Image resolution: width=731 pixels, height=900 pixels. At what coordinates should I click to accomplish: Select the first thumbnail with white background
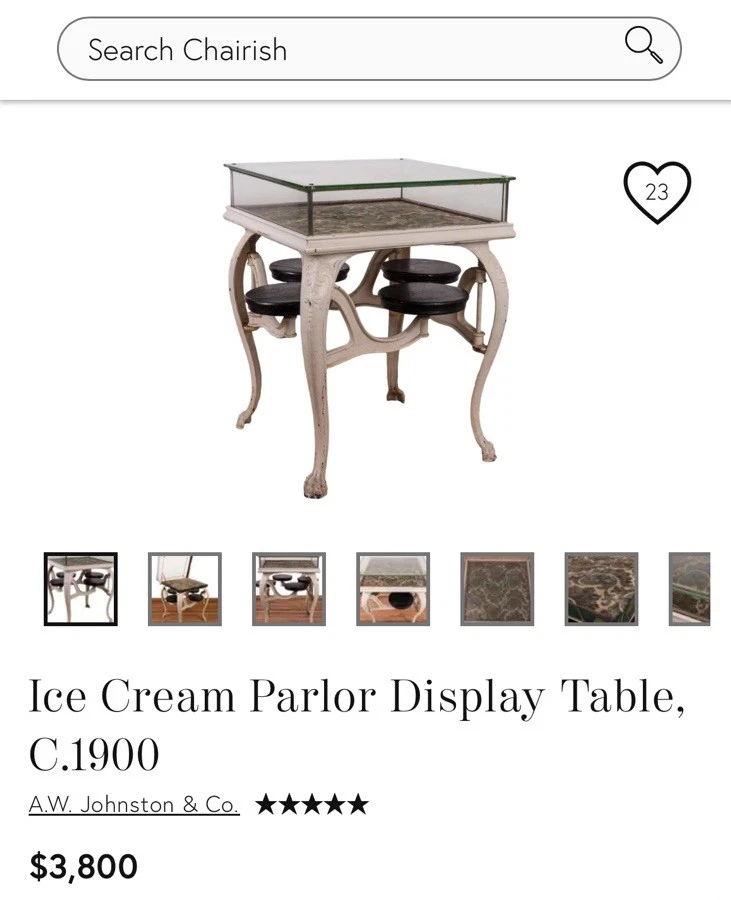[81, 589]
